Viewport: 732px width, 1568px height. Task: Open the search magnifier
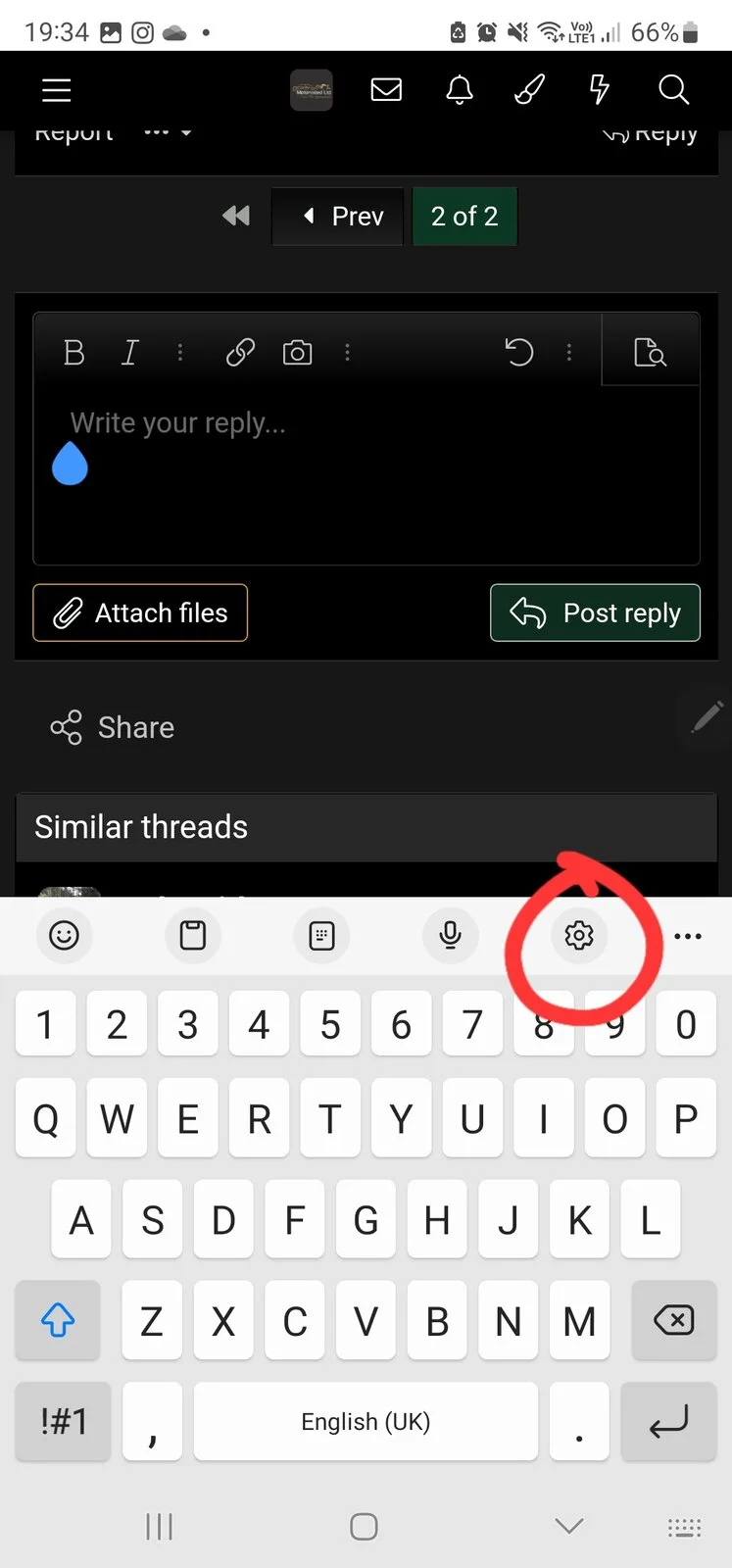(673, 91)
